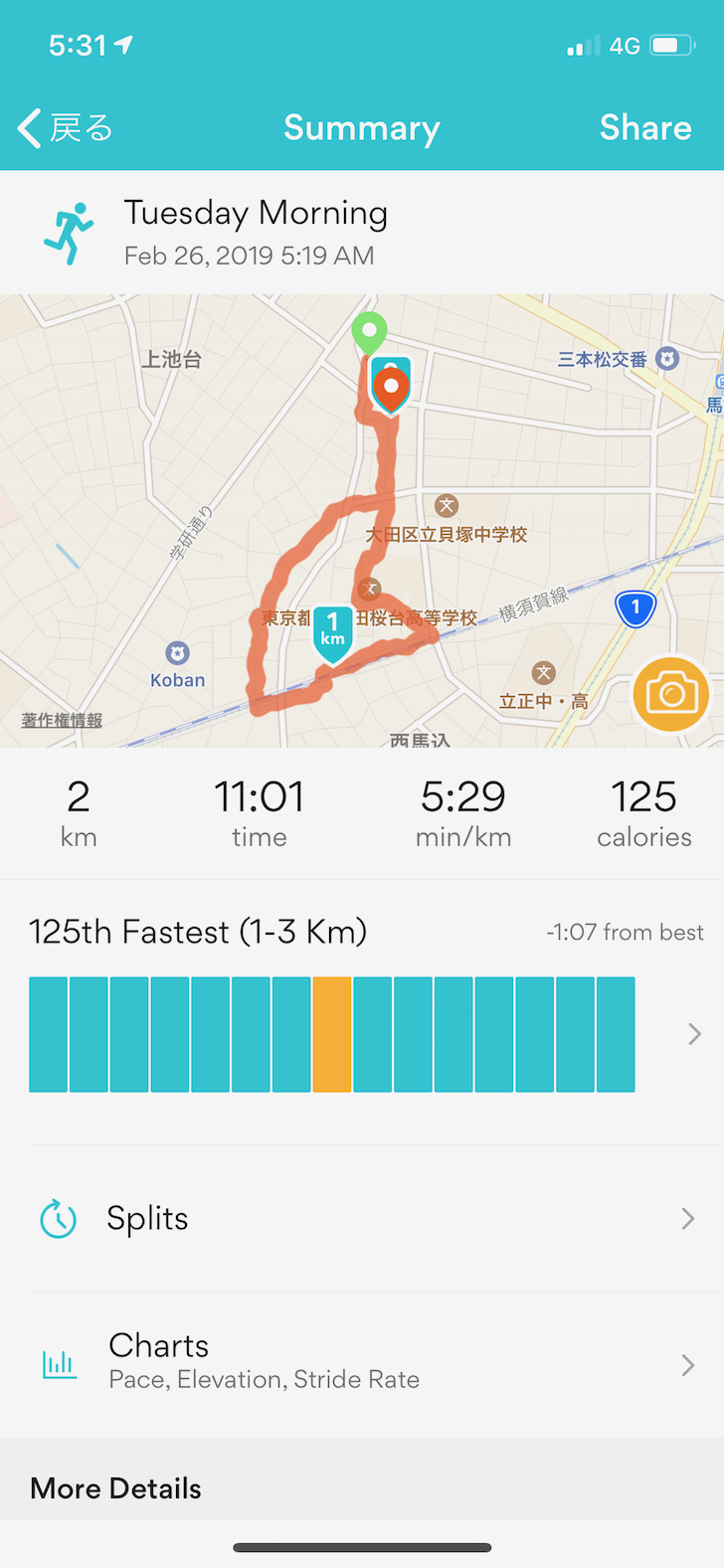Tap the orange camera button
This screenshot has width=724, height=1568.
pyautogui.click(x=671, y=694)
